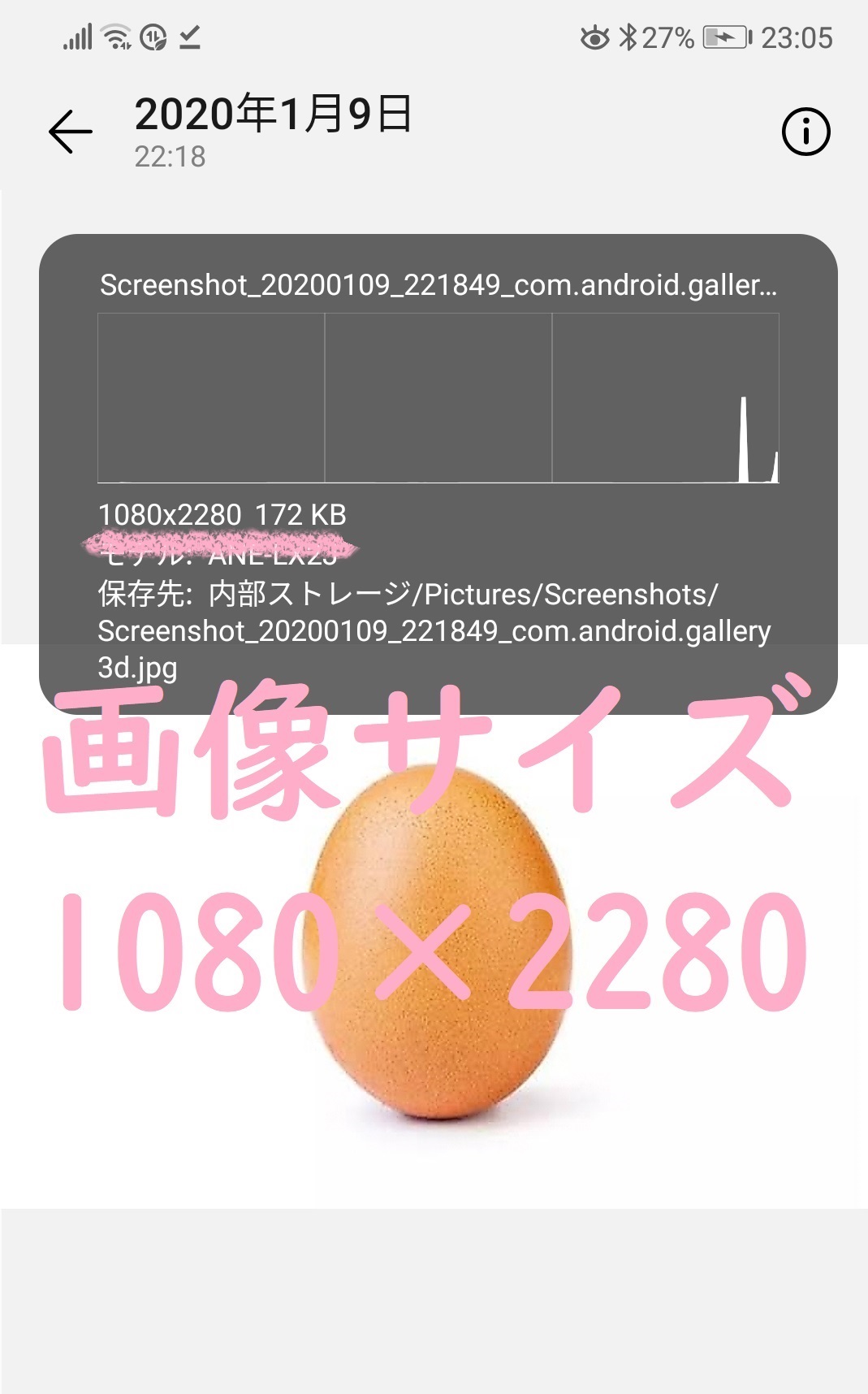
Task: Go back using the arrow icon
Action: tap(71, 132)
